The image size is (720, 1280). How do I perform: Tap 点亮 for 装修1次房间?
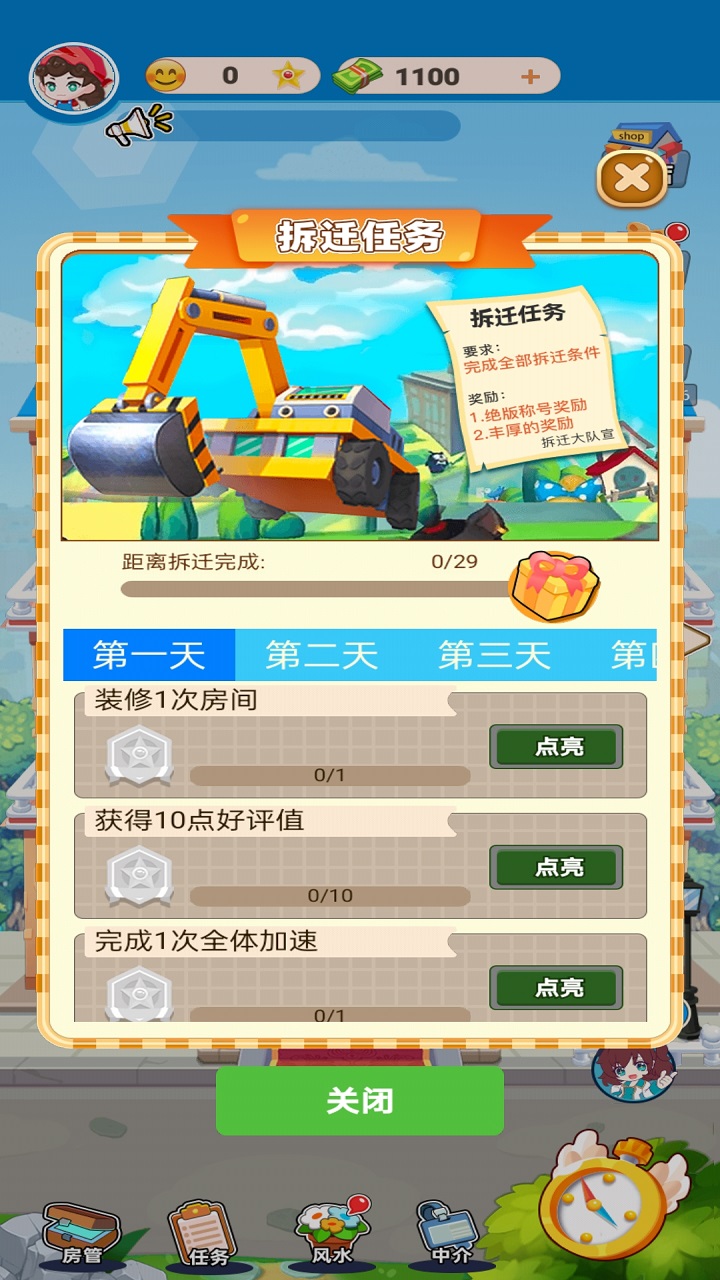point(556,747)
